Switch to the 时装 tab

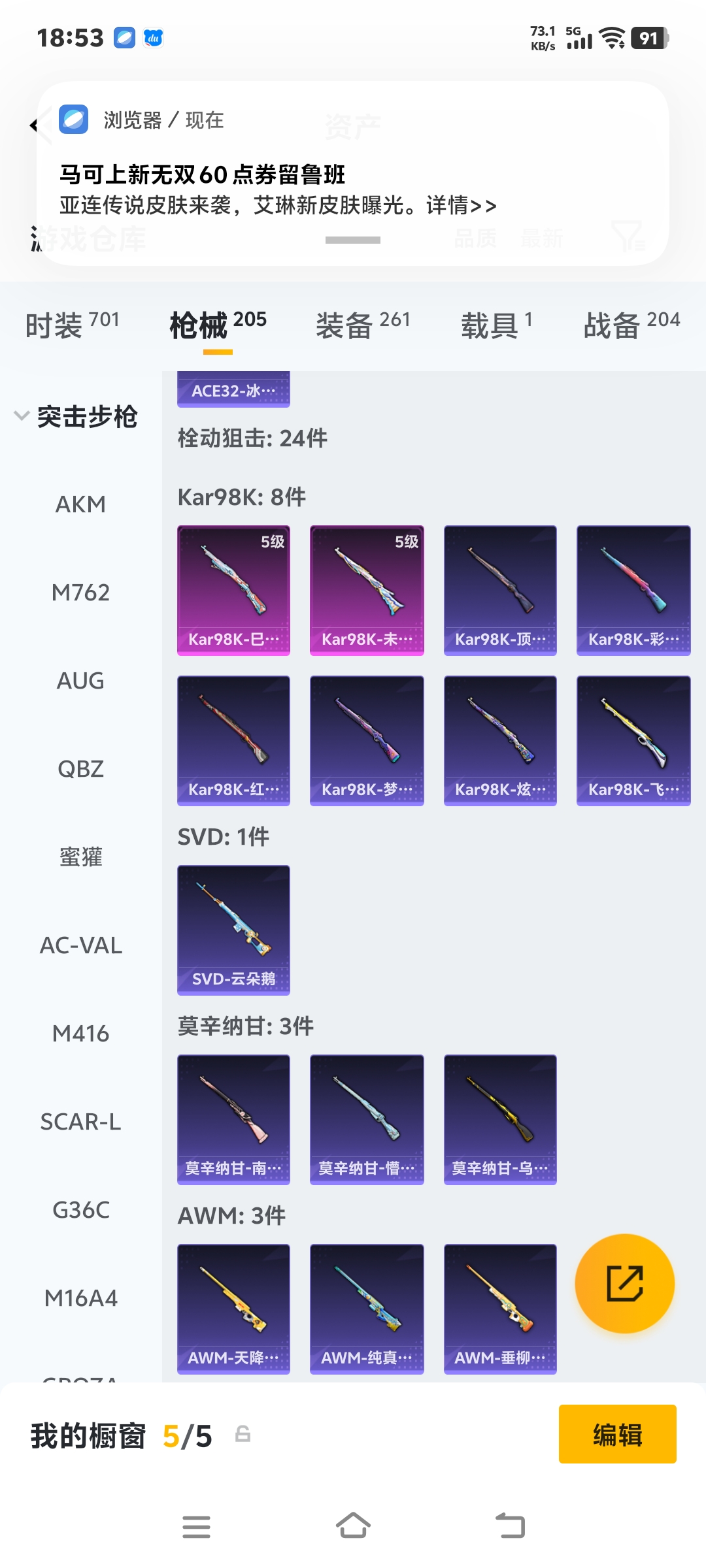click(x=72, y=325)
